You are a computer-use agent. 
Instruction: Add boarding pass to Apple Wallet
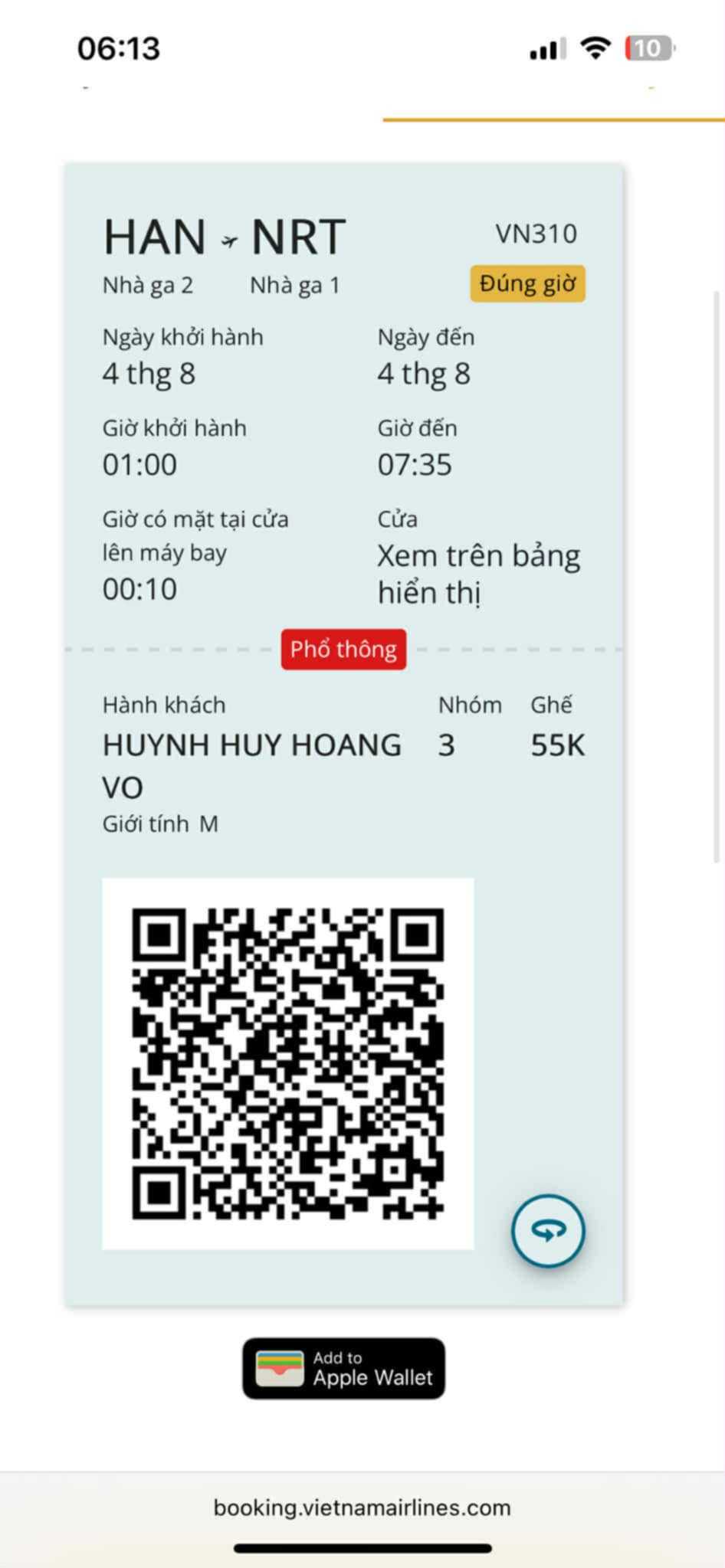tap(343, 1368)
